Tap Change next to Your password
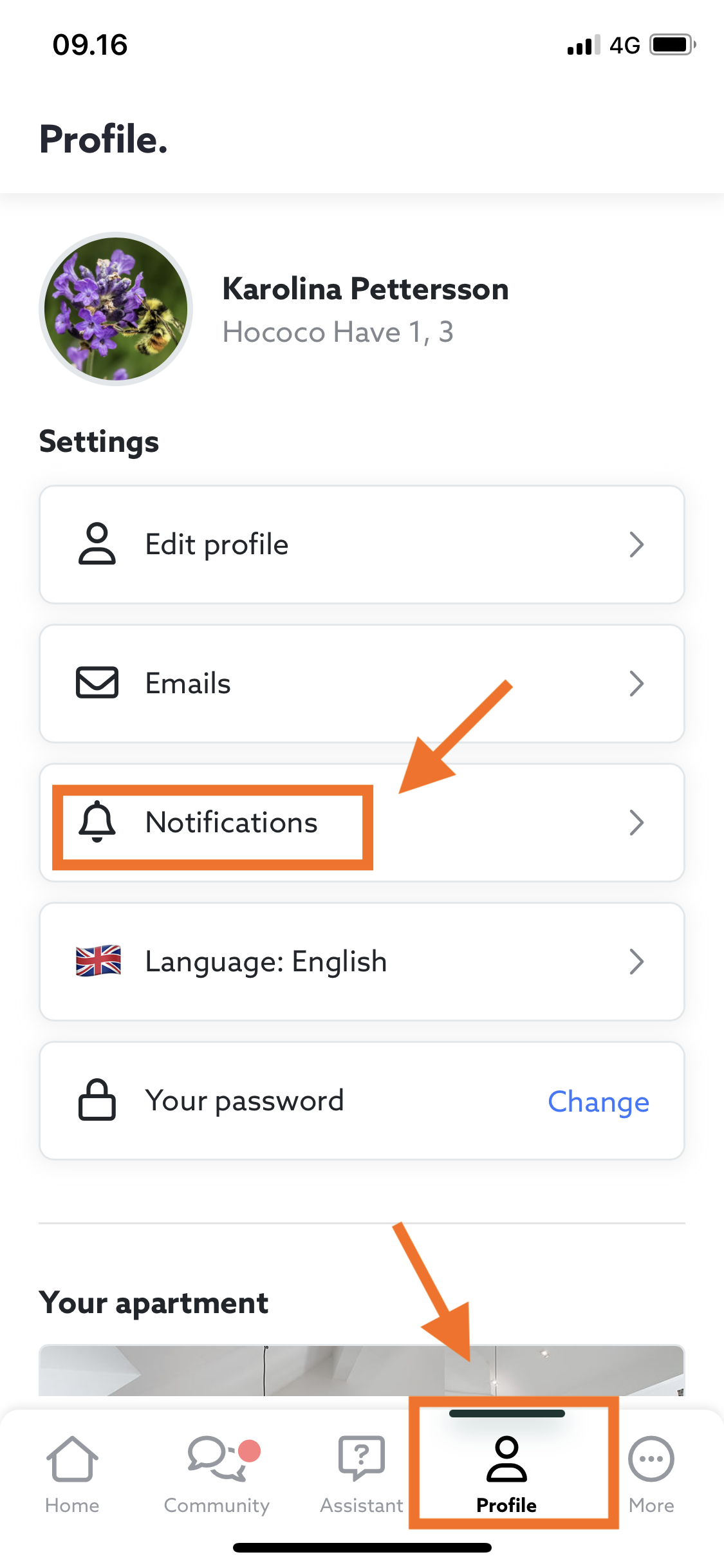 click(x=598, y=1102)
